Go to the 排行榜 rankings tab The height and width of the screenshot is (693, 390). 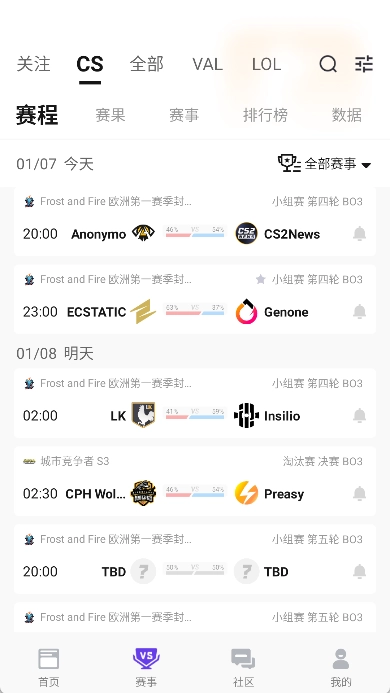point(265,115)
